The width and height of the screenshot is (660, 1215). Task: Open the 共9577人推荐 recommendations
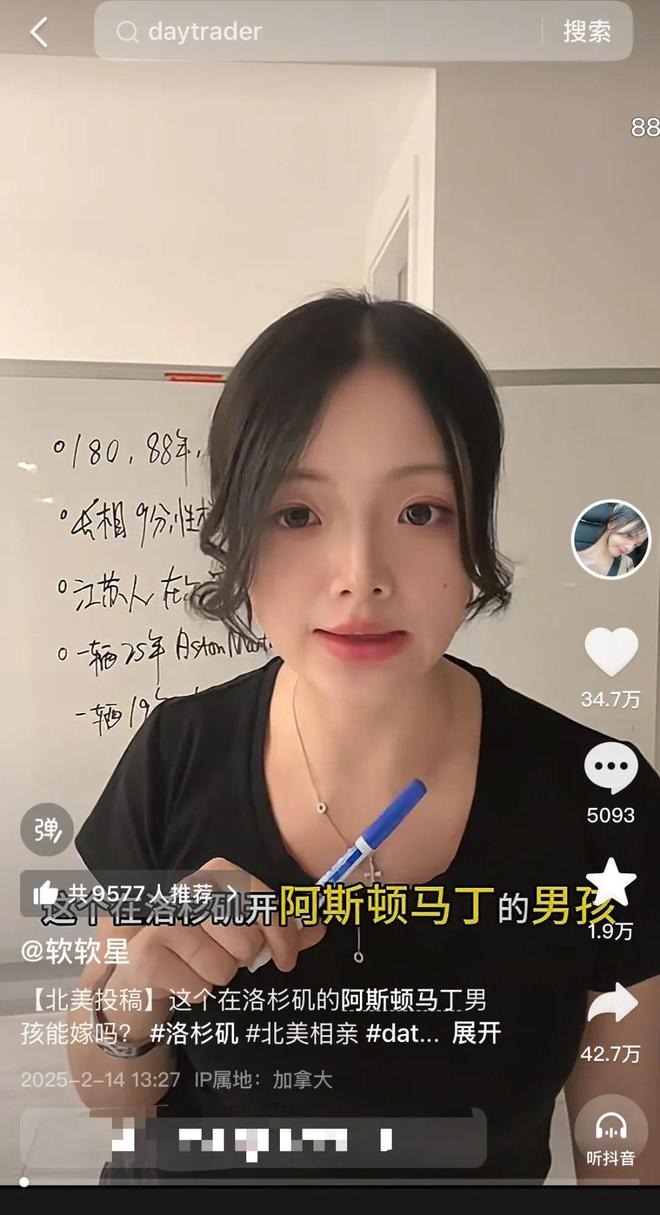(130, 893)
